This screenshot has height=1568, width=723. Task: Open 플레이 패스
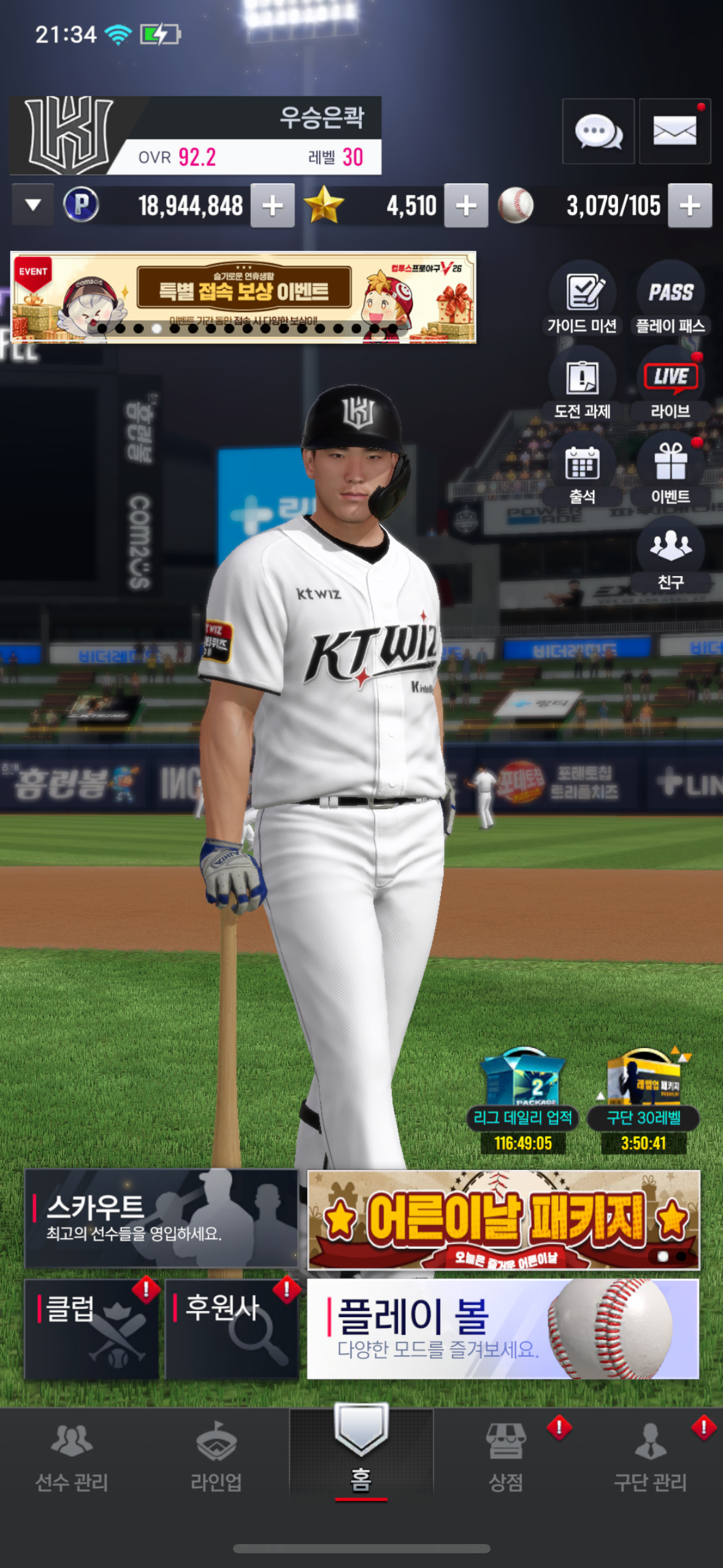(670, 298)
